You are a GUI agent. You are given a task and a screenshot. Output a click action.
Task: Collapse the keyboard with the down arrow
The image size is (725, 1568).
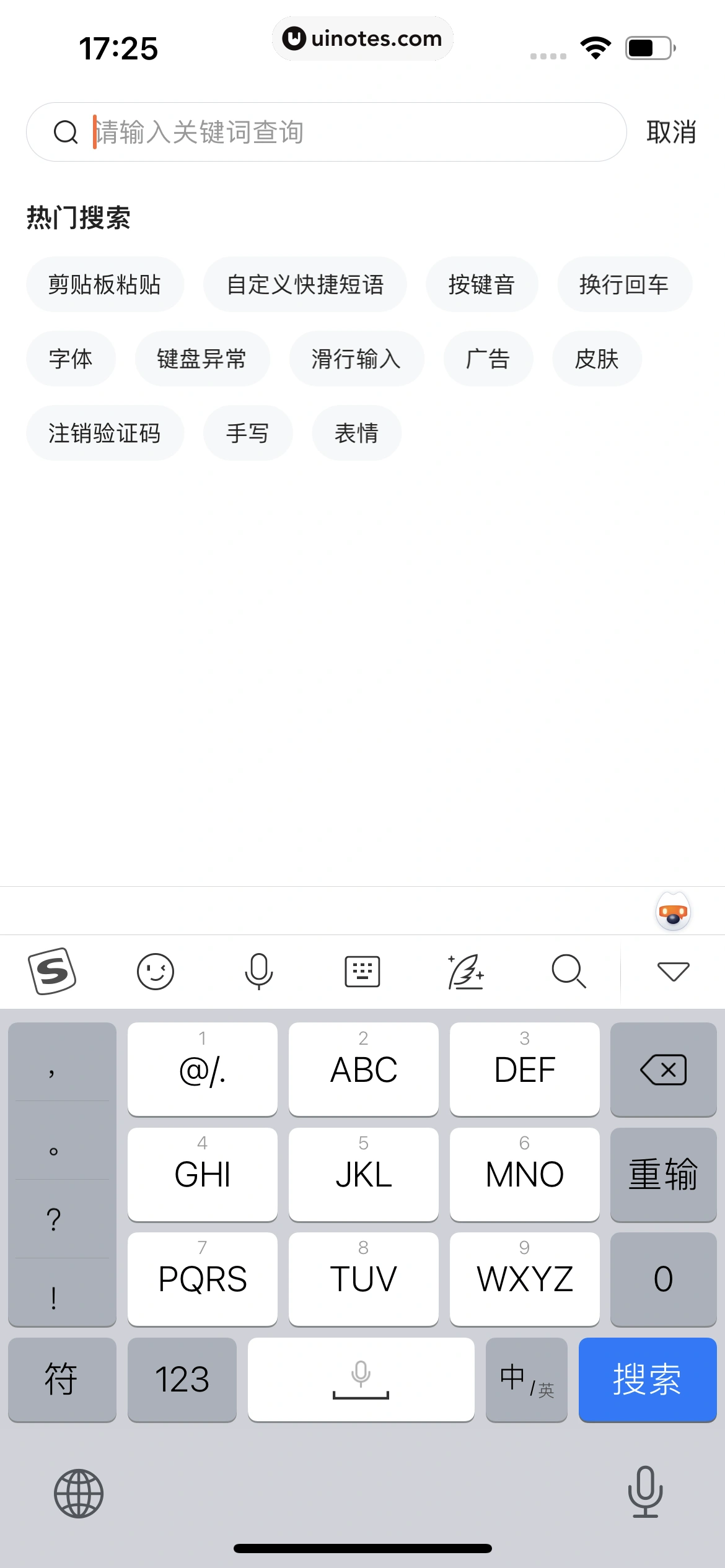point(672,971)
